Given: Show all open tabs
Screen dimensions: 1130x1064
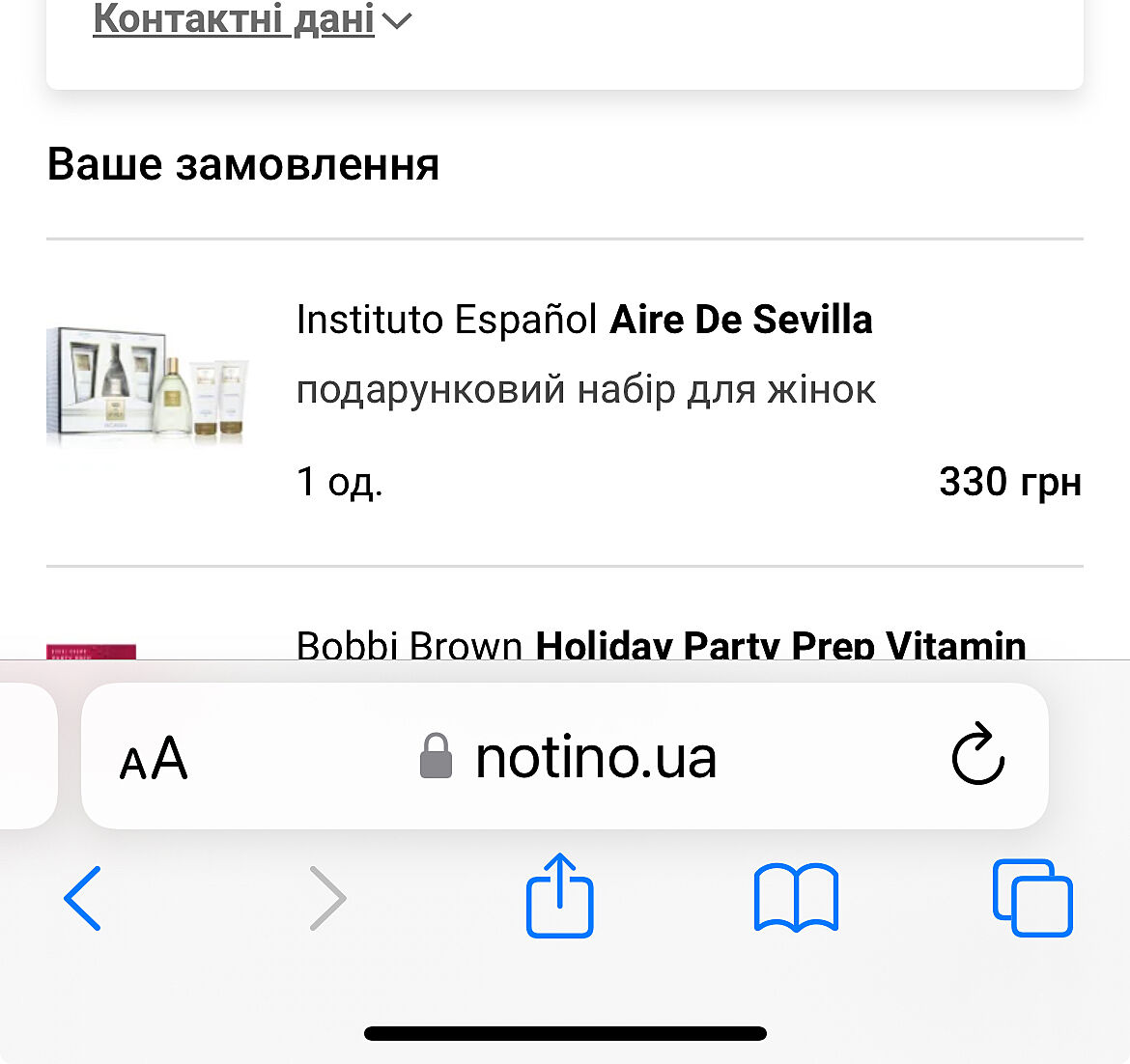Looking at the screenshot, I should click(1032, 898).
